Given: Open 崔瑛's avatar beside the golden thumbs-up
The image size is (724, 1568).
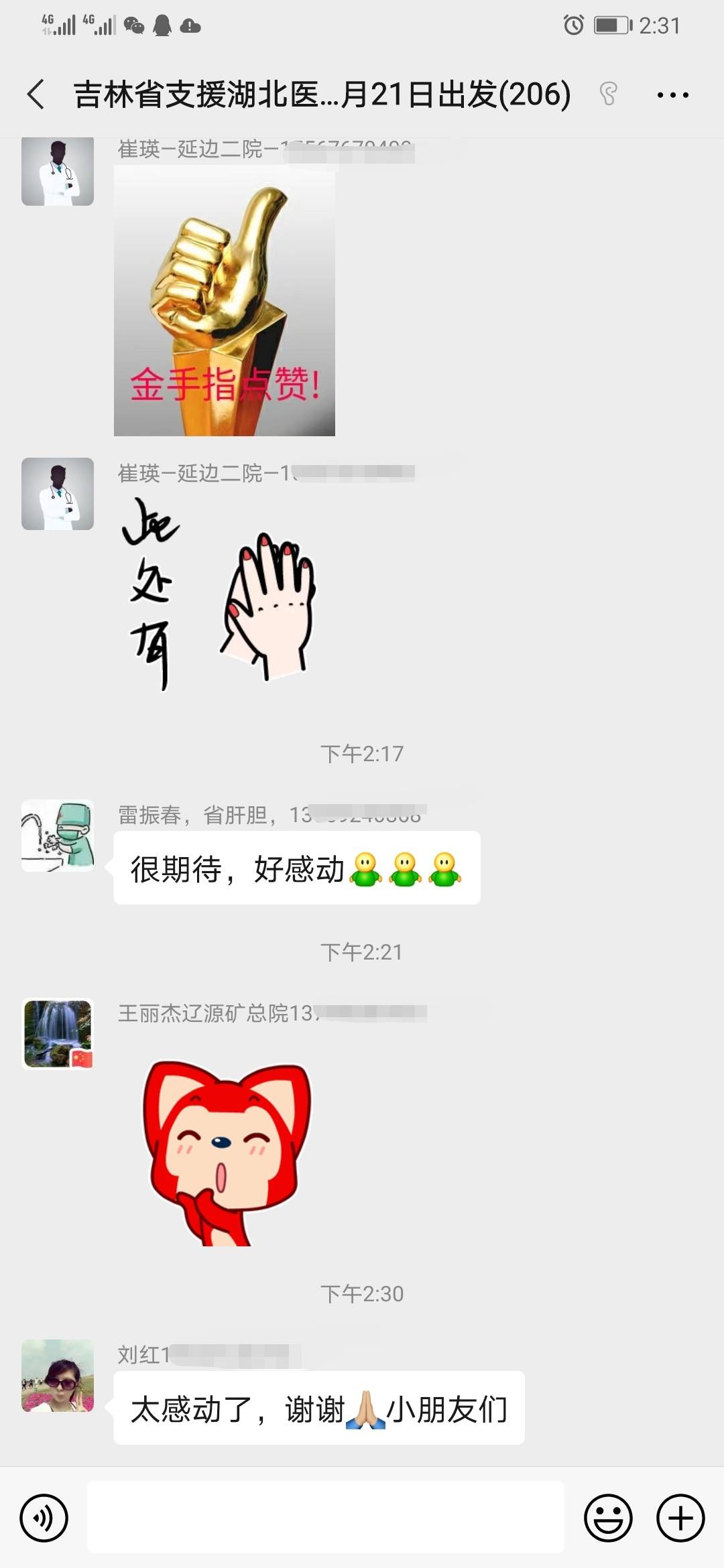Looking at the screenshot, I should click(58, 171).
